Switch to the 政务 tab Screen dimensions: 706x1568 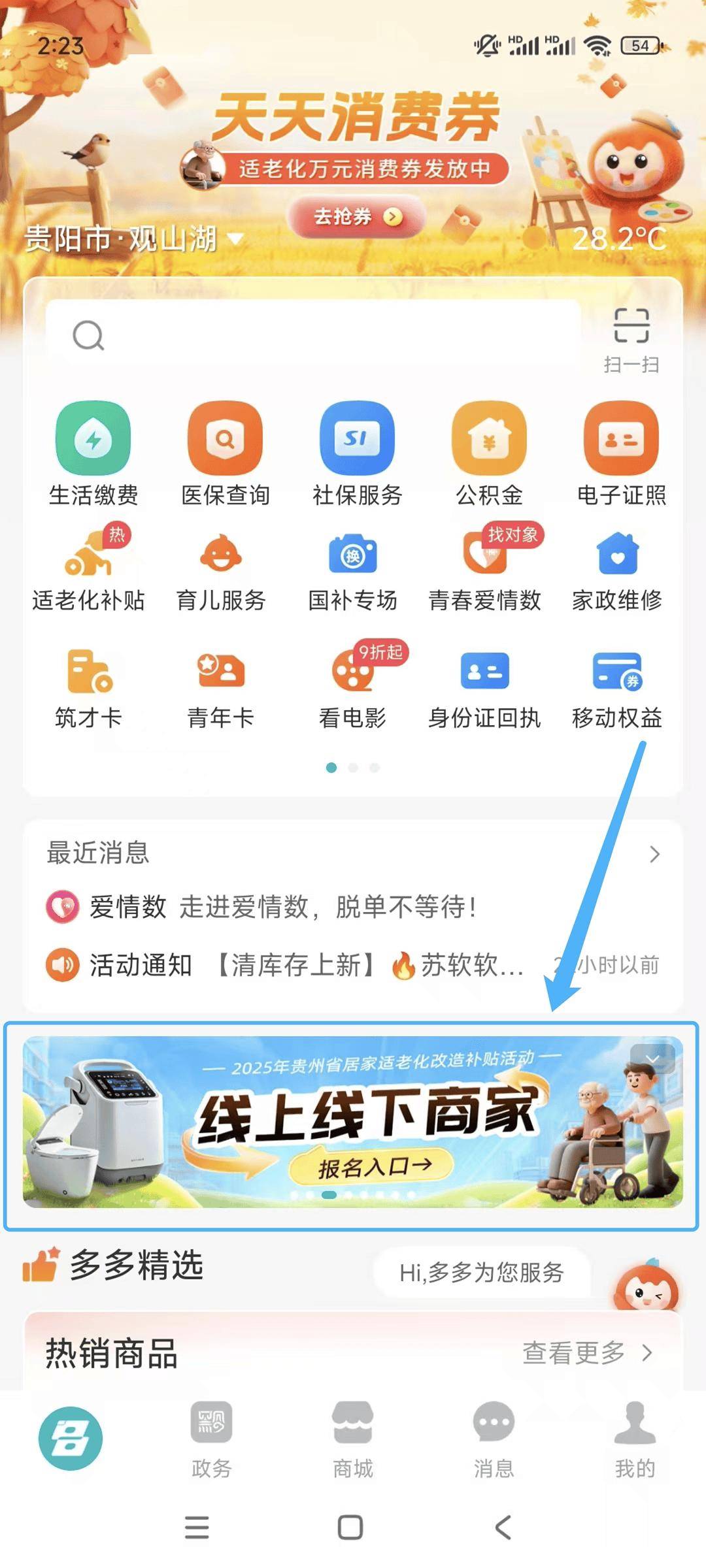click(211, 1437)
